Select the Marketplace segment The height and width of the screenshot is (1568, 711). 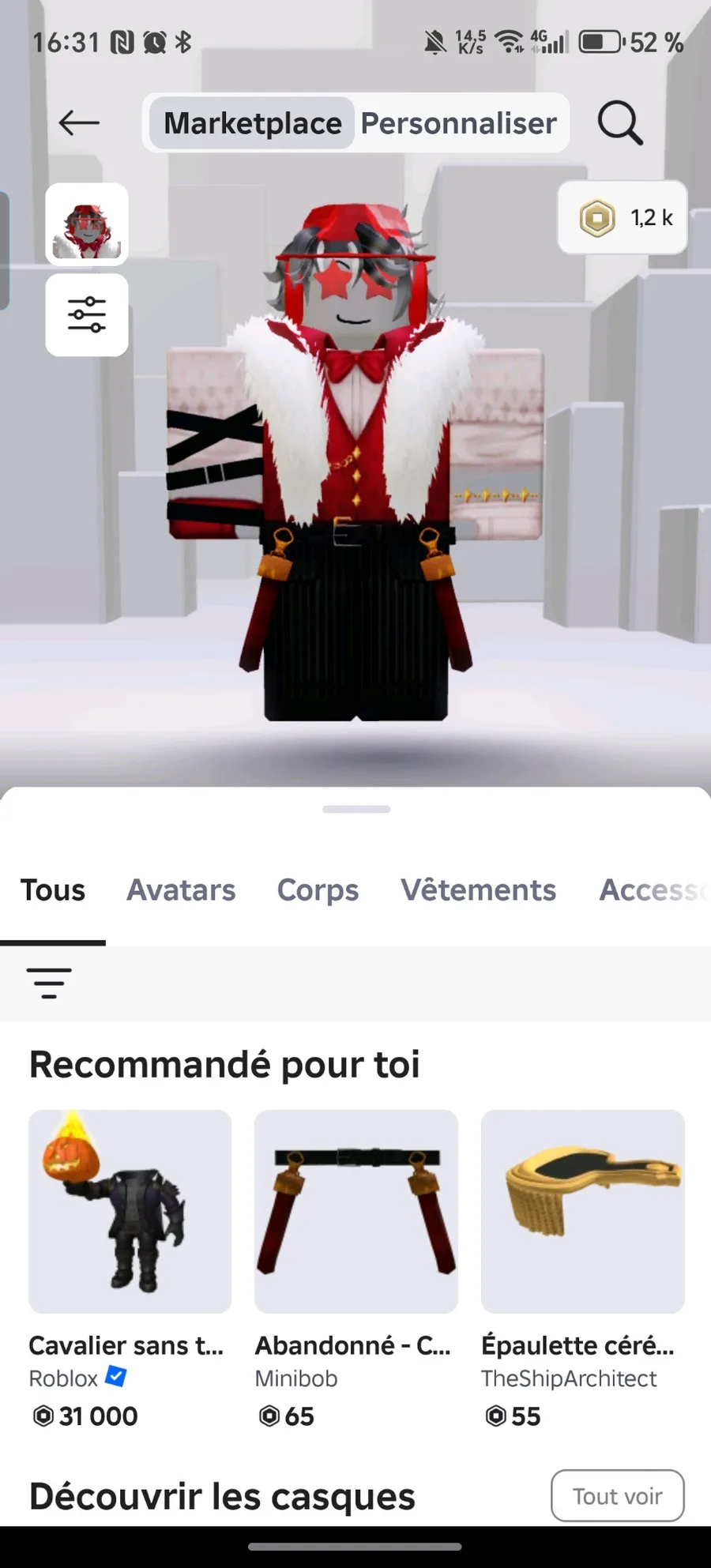tap(253, 123)
